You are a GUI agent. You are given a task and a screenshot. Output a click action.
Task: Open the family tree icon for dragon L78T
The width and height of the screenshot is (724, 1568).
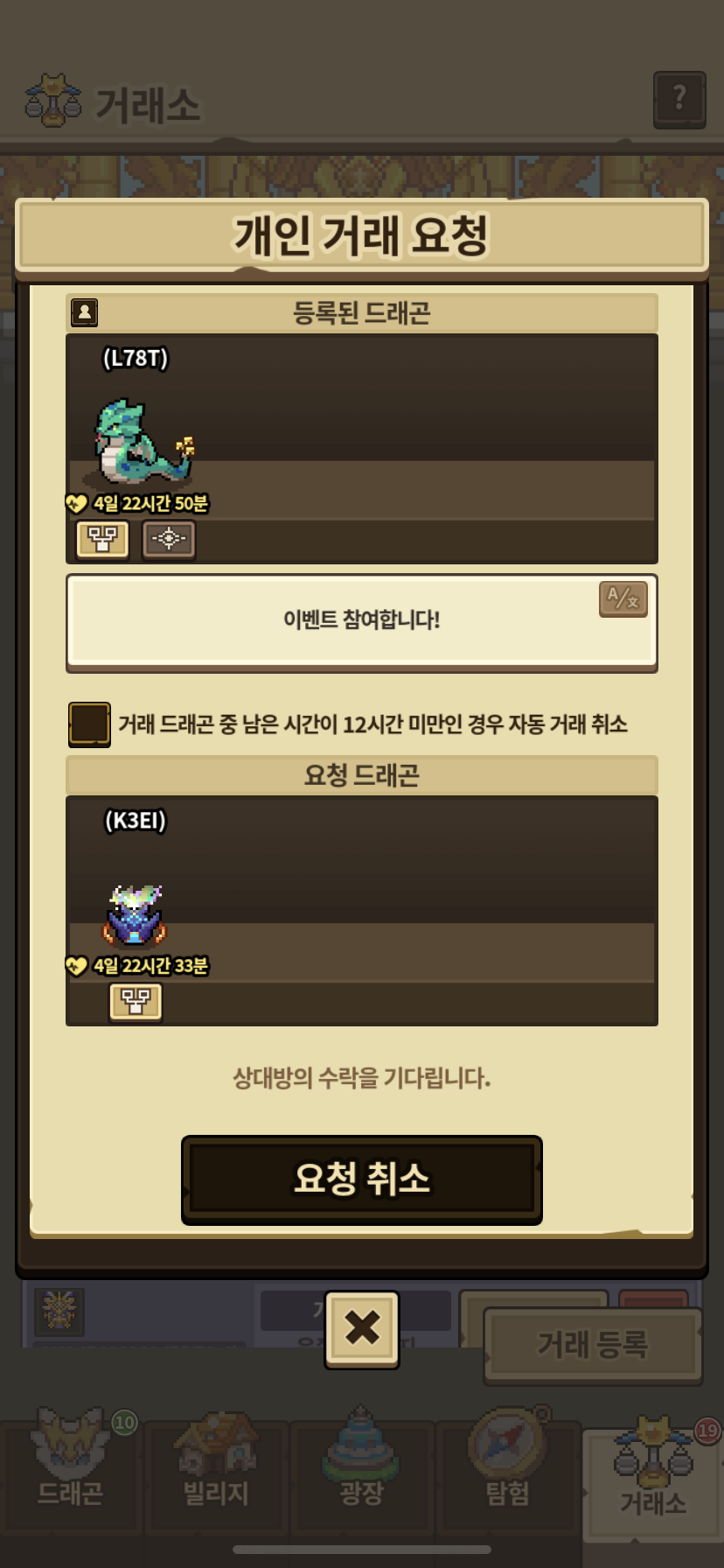(102, 539)
